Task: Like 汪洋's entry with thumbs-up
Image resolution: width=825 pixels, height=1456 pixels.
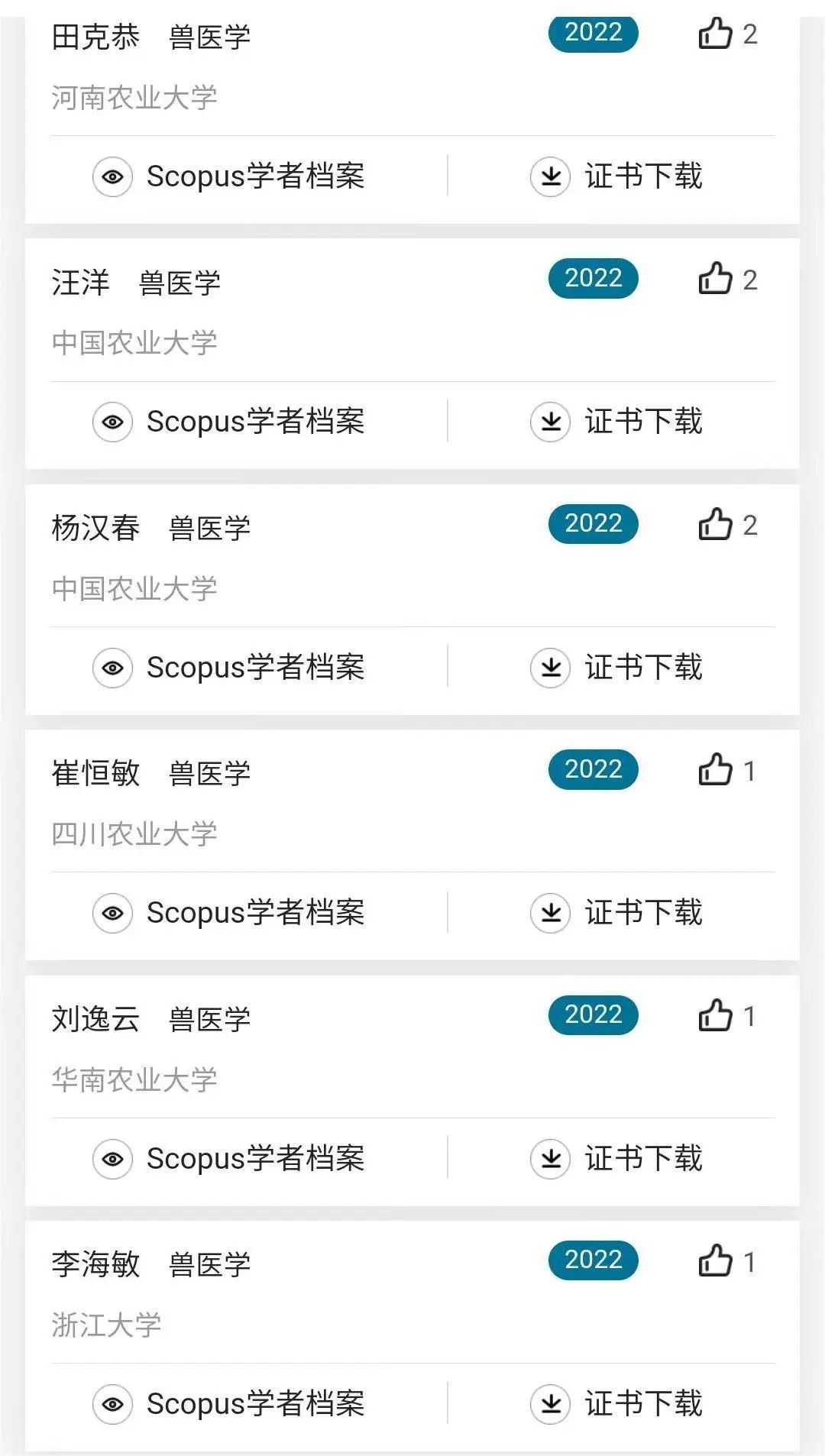Action: [x=716, y=279]
